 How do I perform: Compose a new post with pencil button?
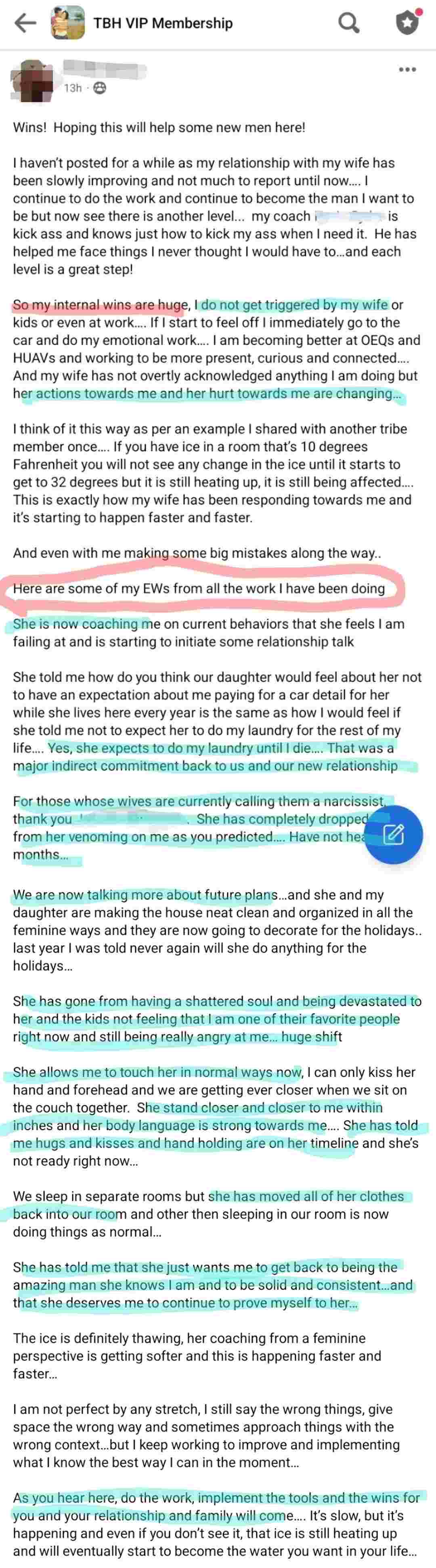click(393, 834)
